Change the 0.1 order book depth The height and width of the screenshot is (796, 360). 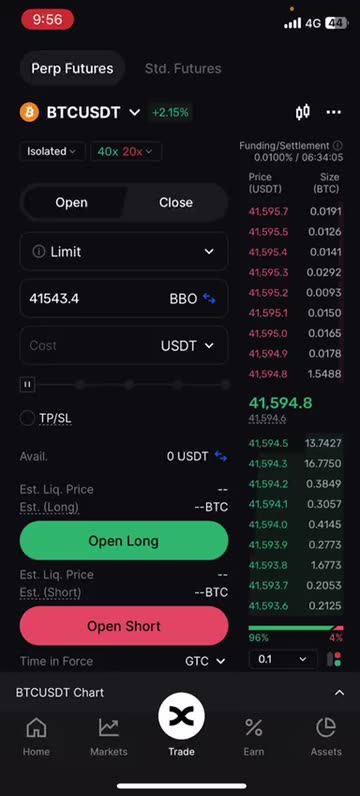tap(283, 659)
